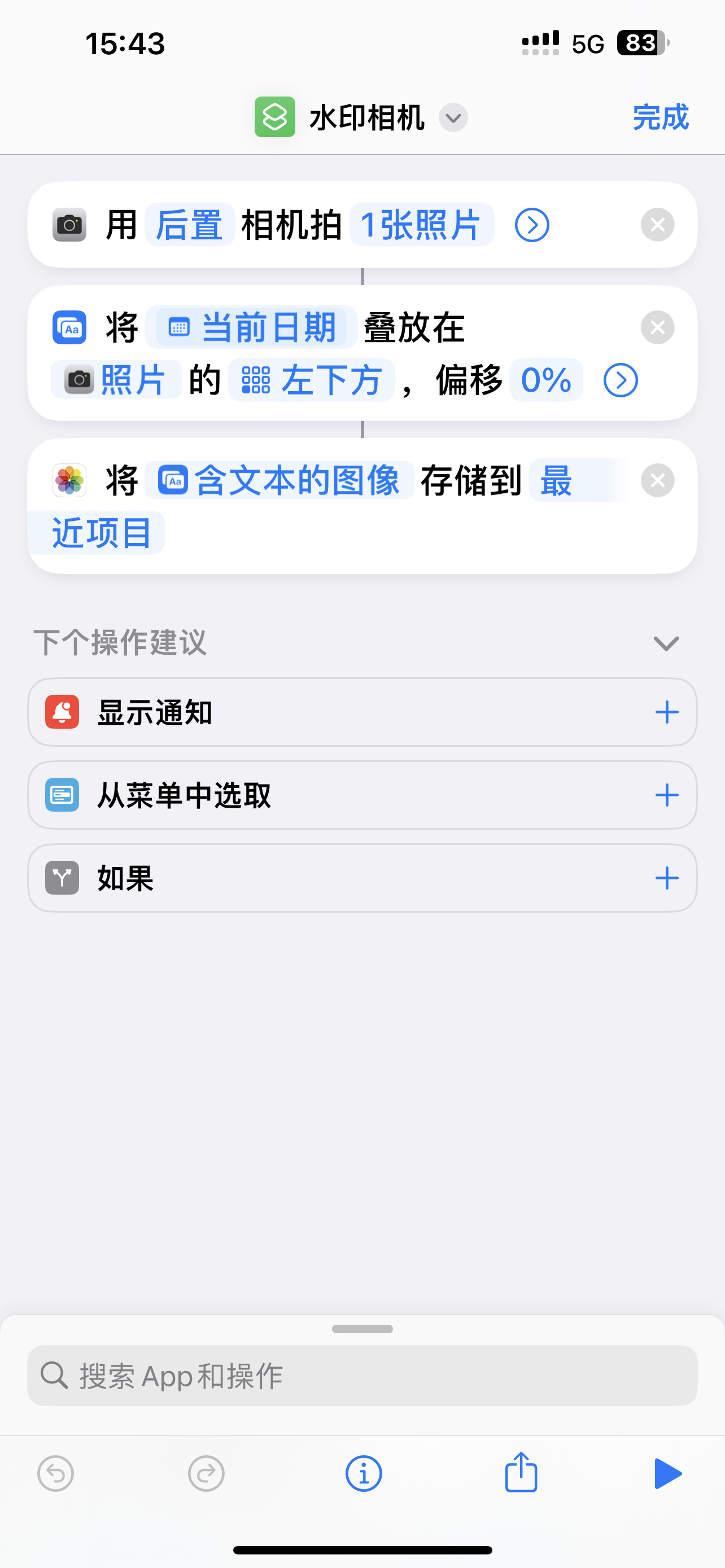Delete the overlay text action
Viewport: 725px width, 1568px height.
point(657,327)
